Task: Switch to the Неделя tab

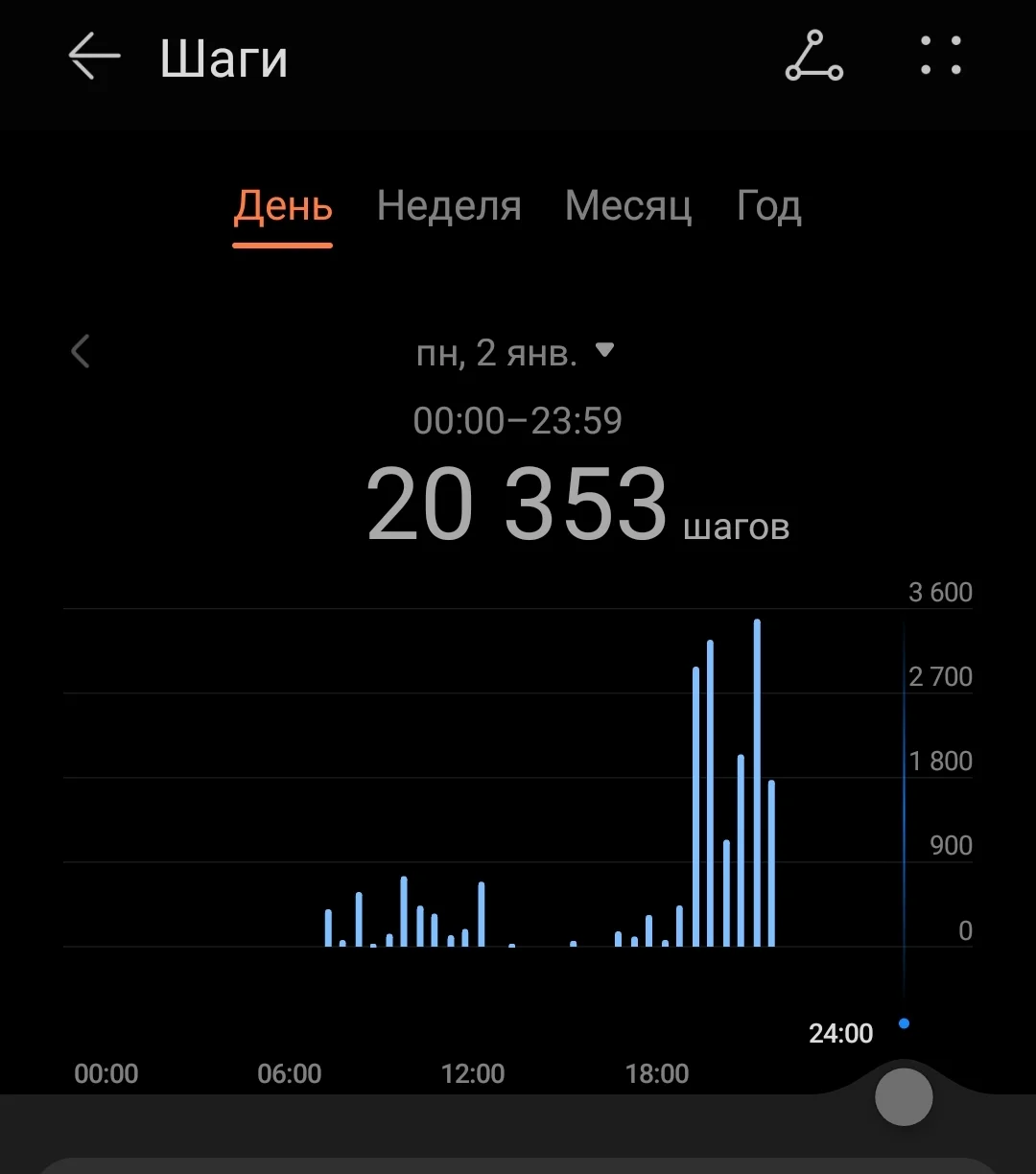Action: (x=449, y=206)
